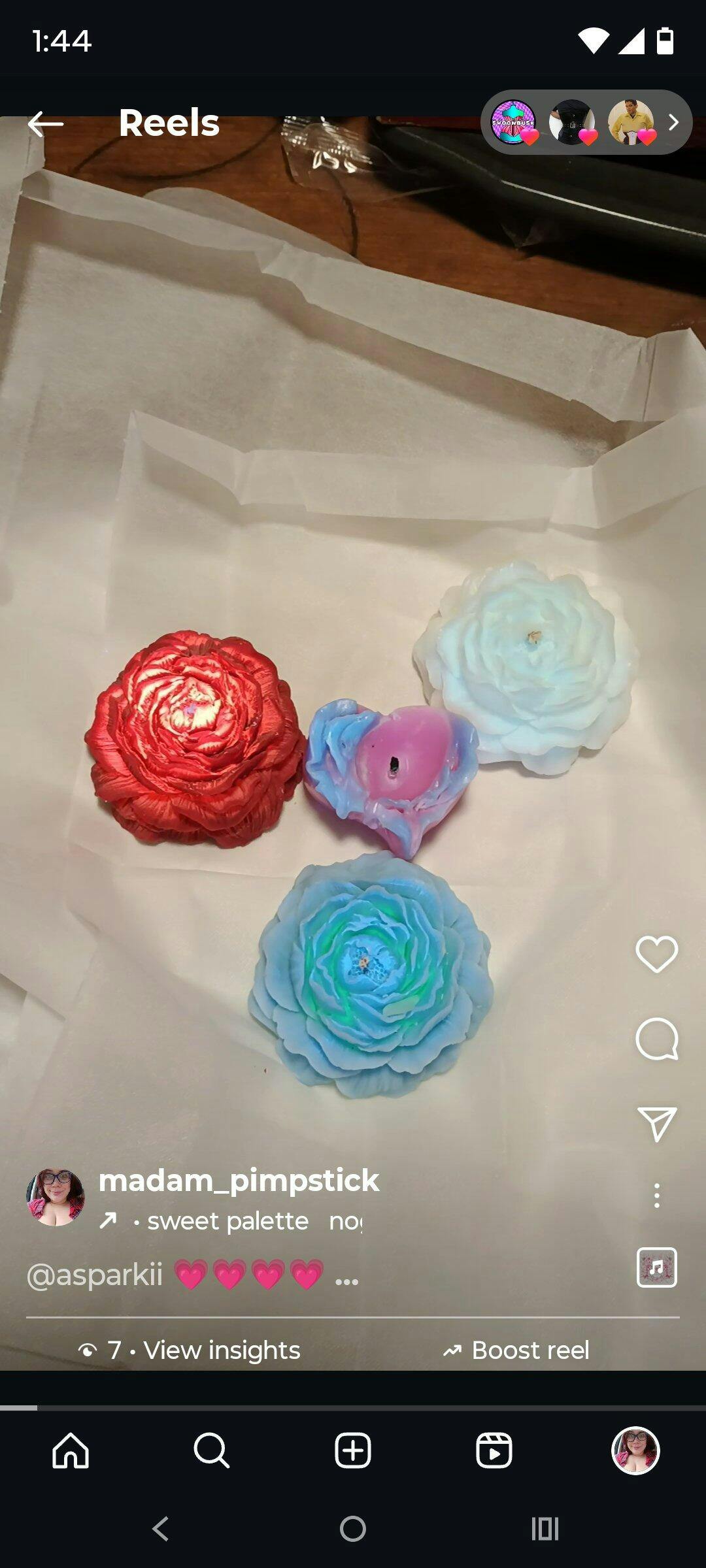Create a new post with plus
The image size is (706, 1568).
tap(353, 1450)
